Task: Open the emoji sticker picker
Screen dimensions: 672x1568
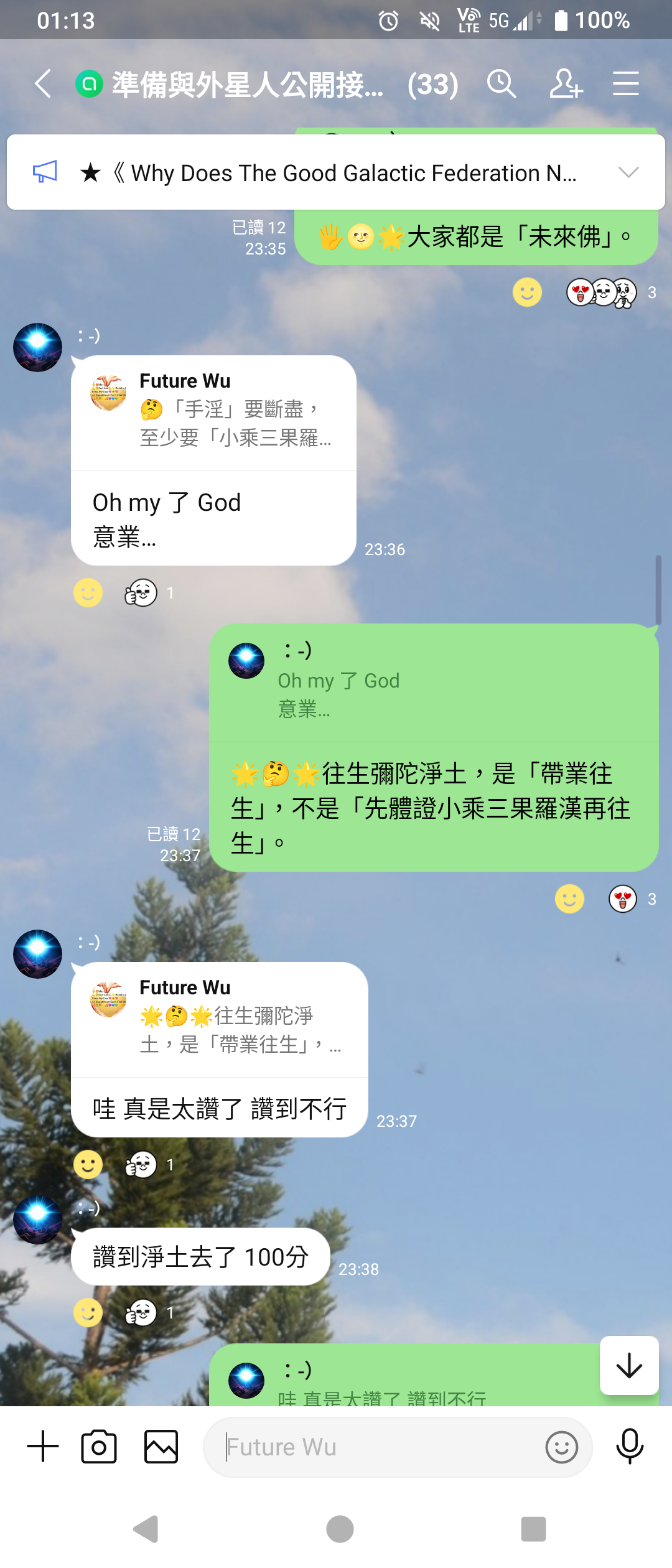Action: 561,1447
